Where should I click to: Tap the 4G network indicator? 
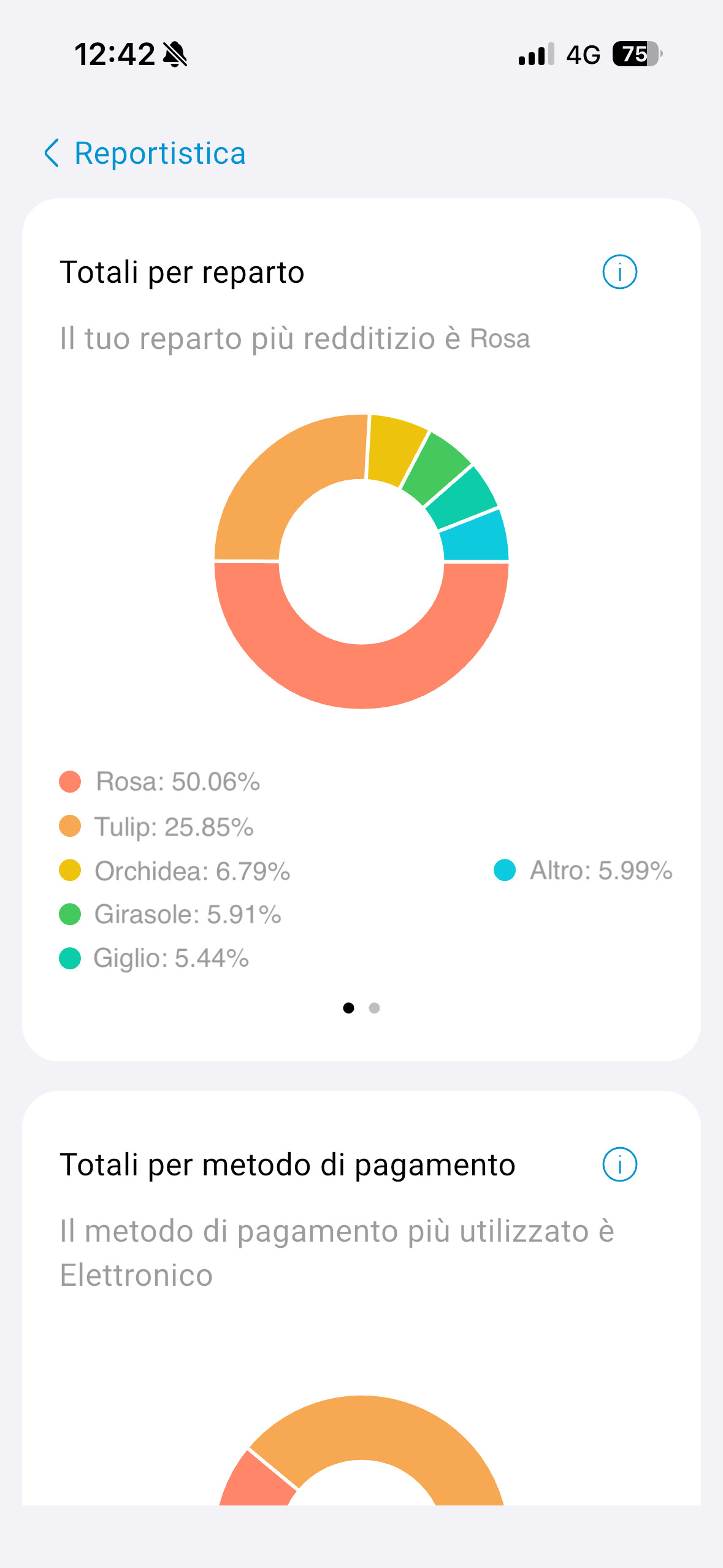(x=583, y=55)
